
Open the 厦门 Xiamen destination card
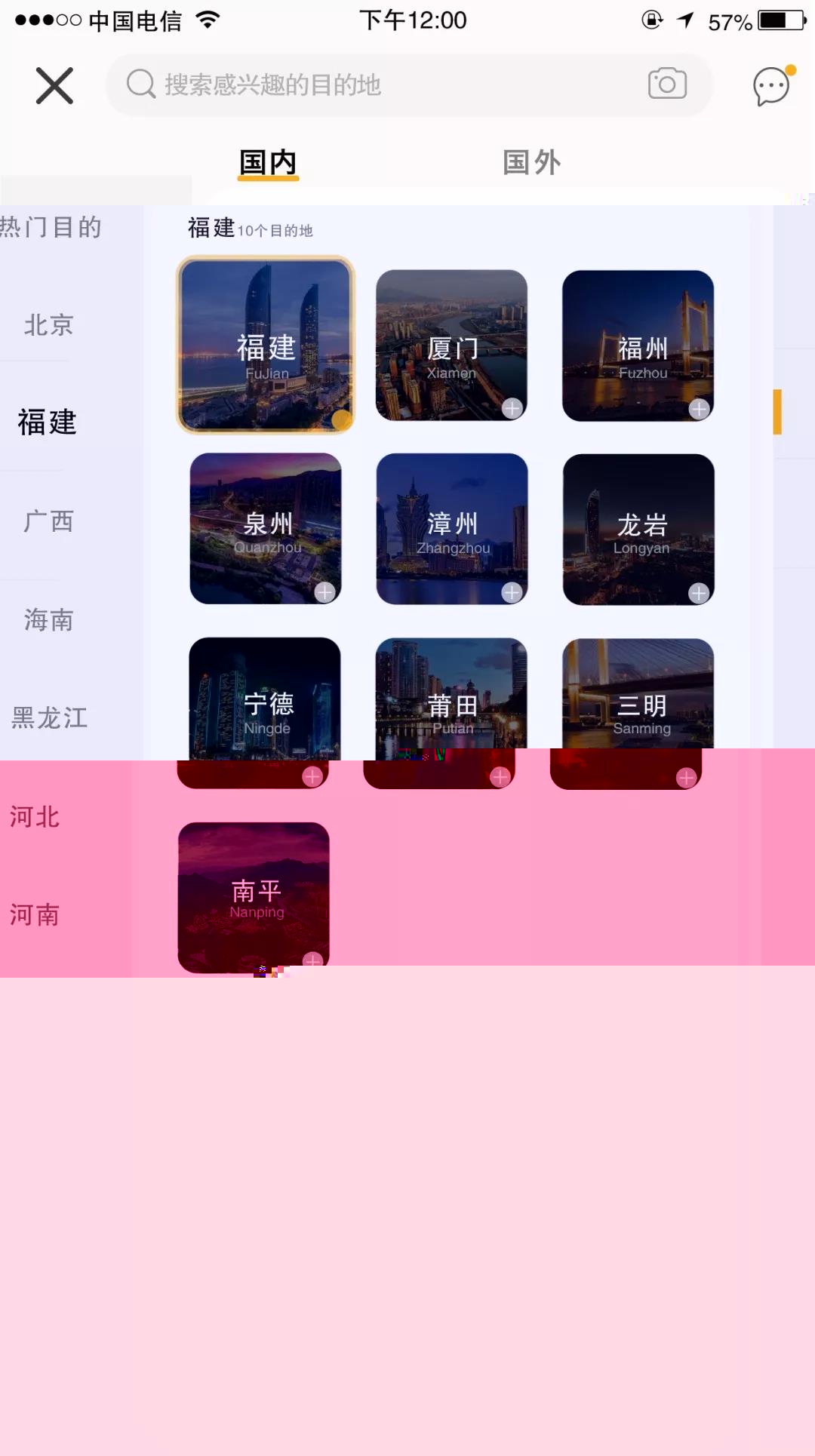click(x=451, y=345)
